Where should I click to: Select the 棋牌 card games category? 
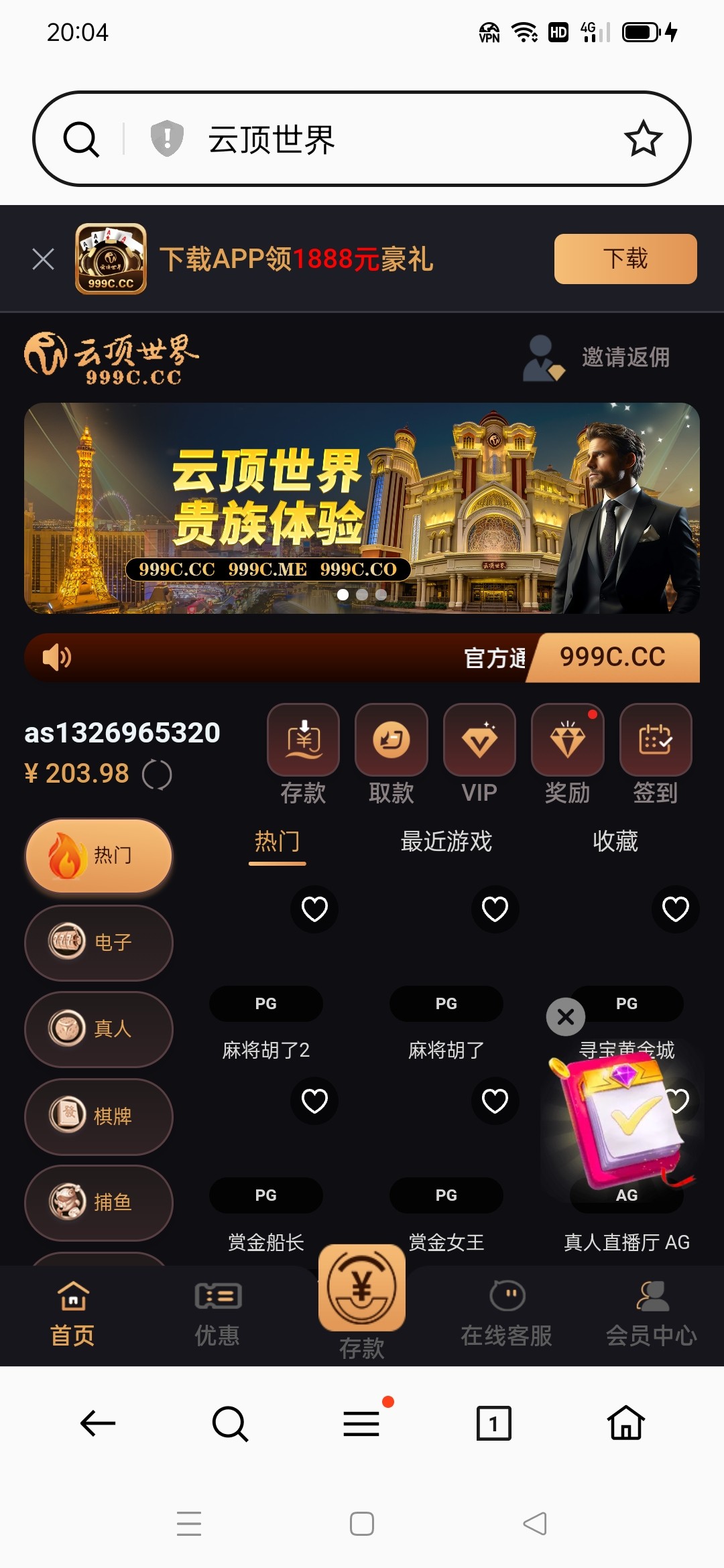click(x=99, y=1116)
